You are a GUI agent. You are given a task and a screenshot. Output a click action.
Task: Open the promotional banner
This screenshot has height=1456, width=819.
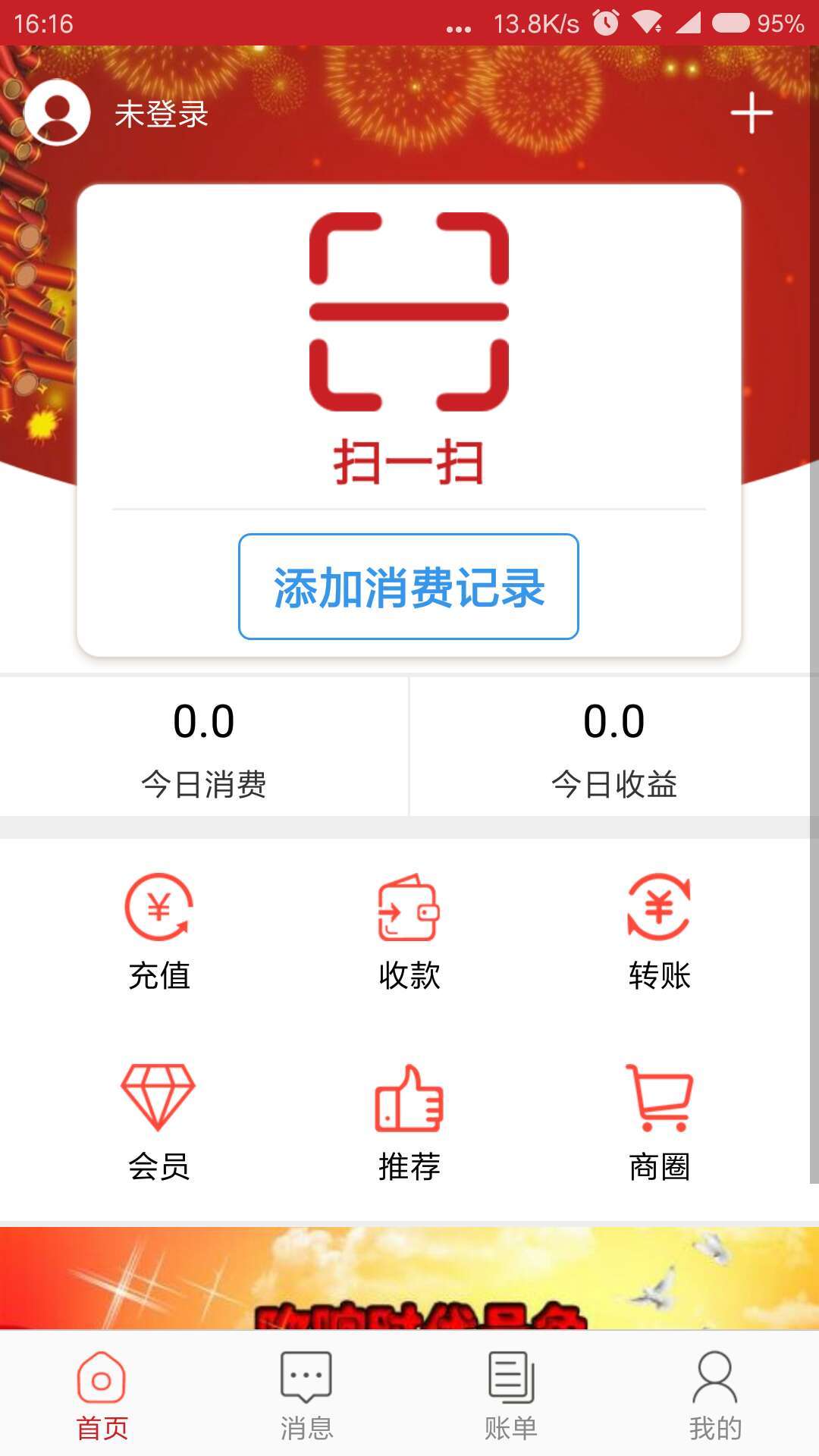point(409,1279)
